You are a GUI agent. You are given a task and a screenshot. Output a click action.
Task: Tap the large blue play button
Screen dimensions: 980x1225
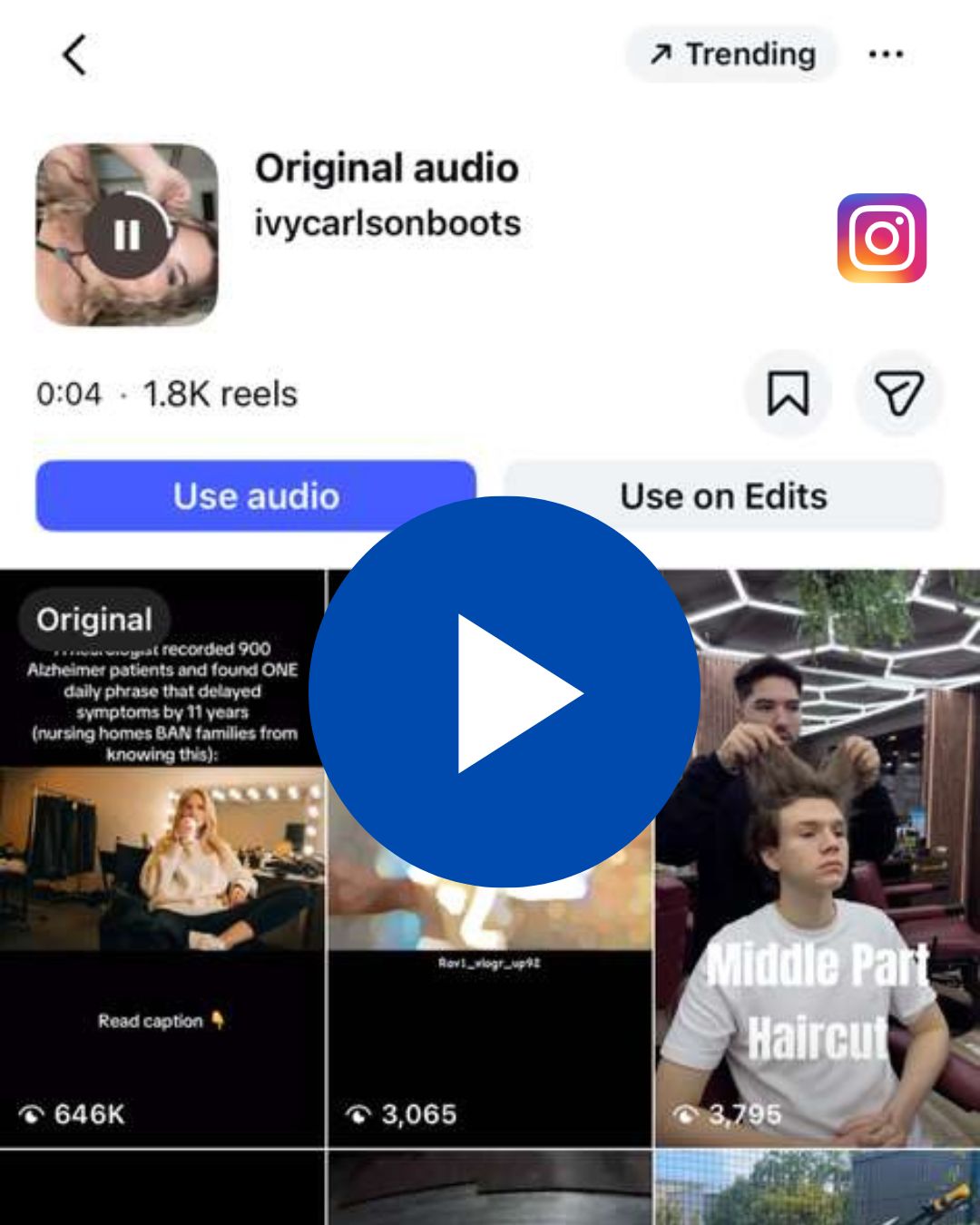click(x=505, y=692)
